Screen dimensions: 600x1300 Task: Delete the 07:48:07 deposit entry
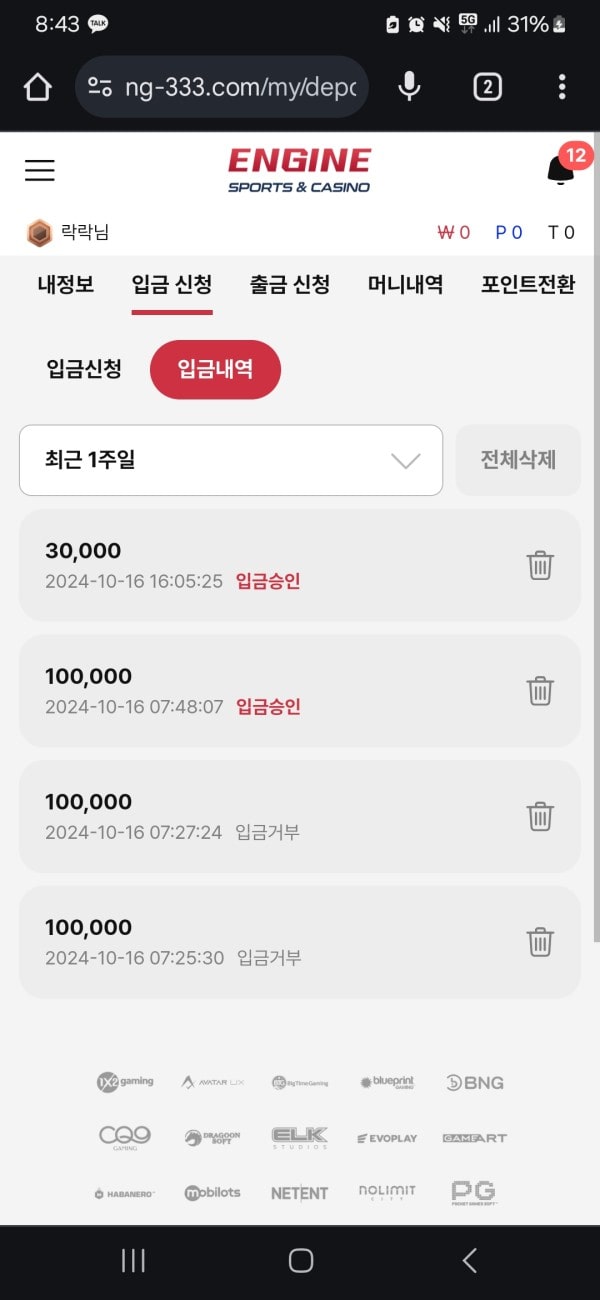pyautogui.click(x=540, y=690)
